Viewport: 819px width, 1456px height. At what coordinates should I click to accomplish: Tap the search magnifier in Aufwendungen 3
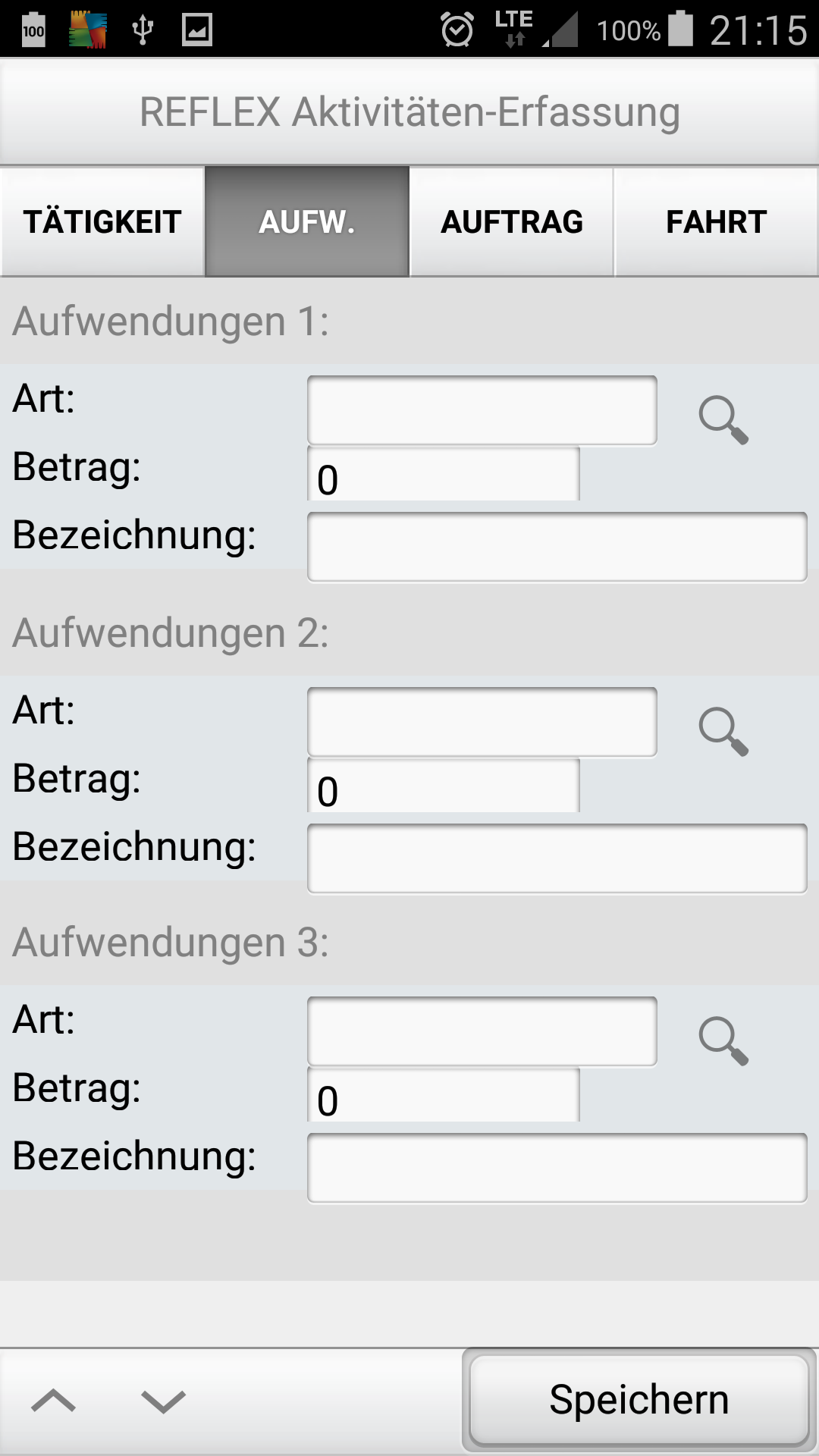[723, 1040]
